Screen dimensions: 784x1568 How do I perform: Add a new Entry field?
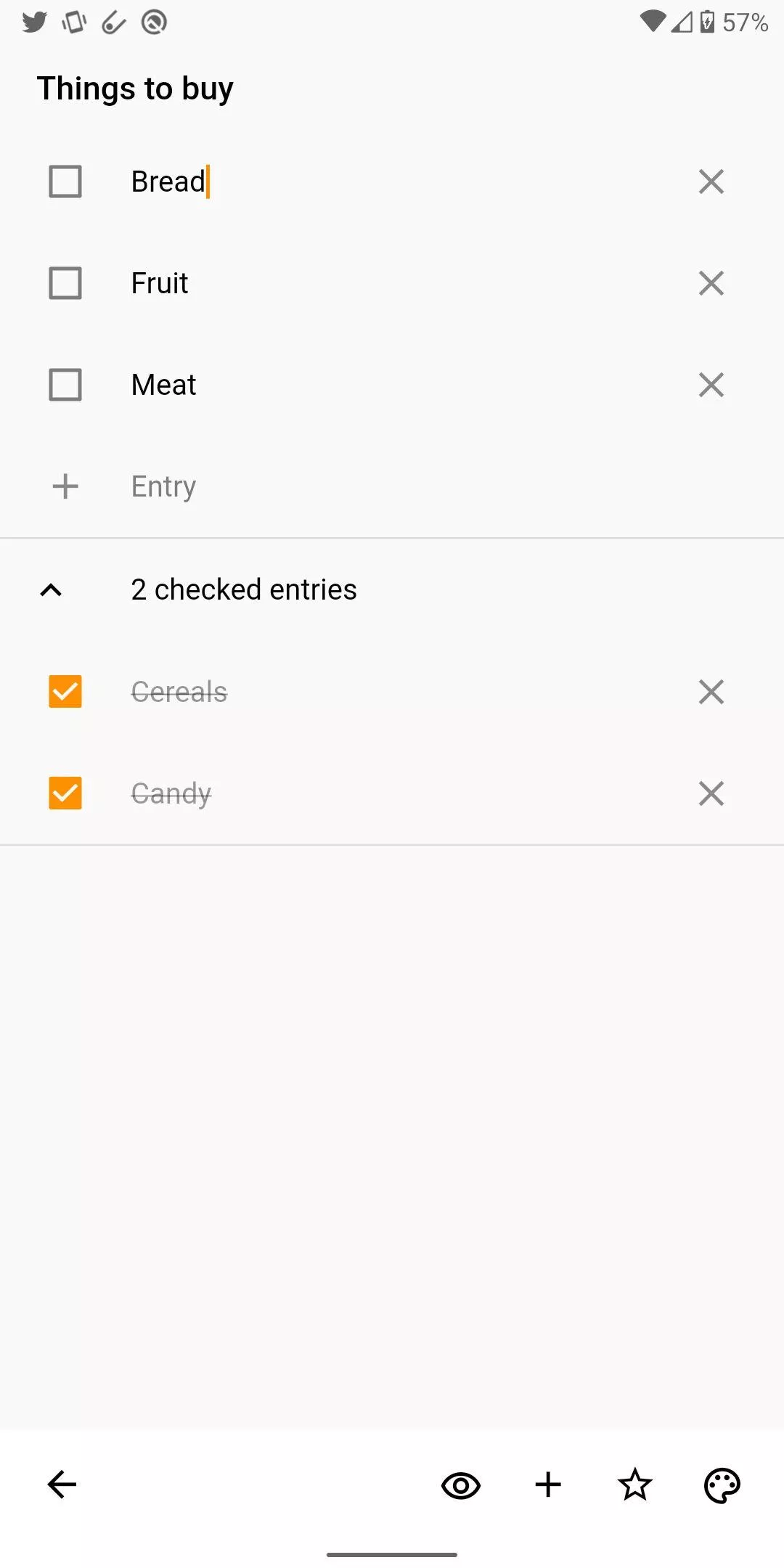(392, 486)
